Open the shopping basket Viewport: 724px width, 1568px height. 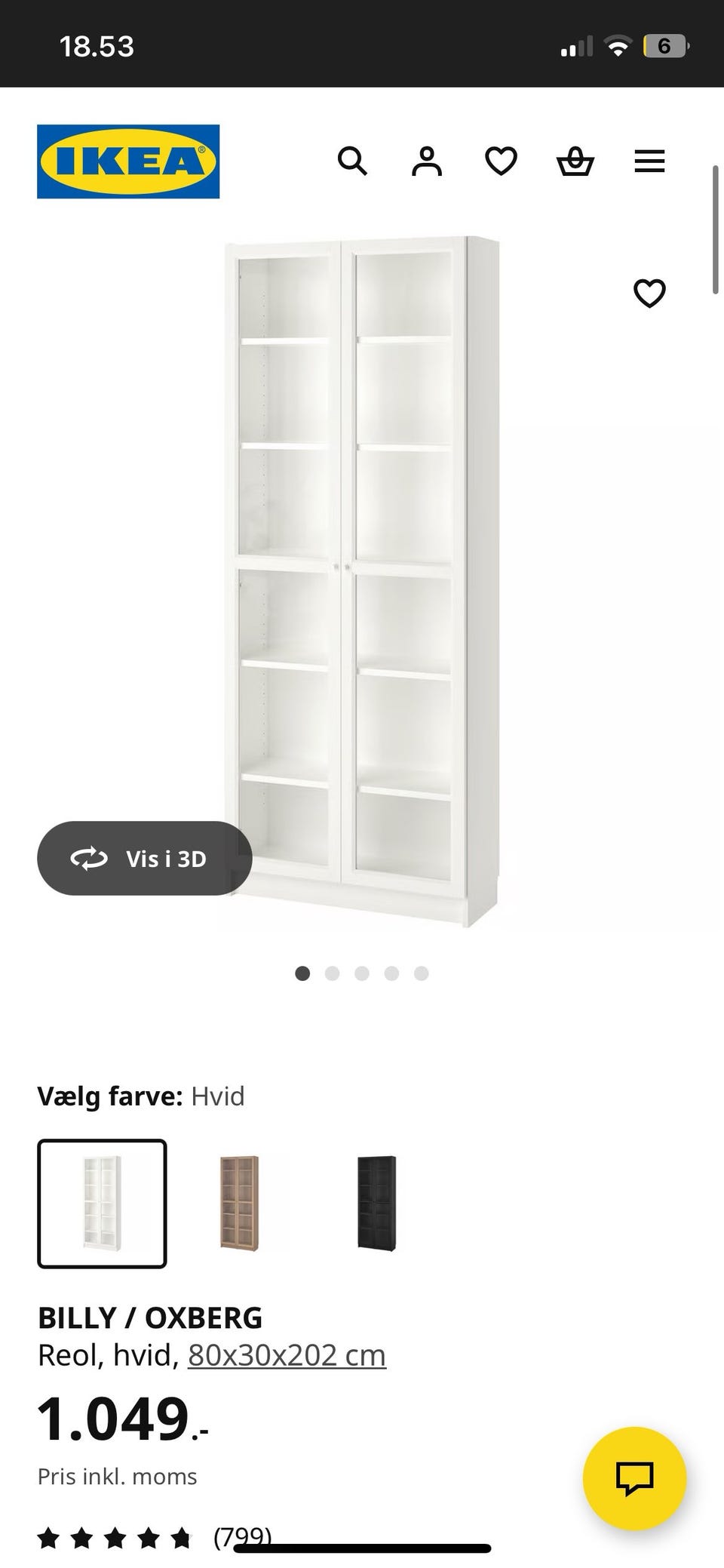click(x=575, y=161)
